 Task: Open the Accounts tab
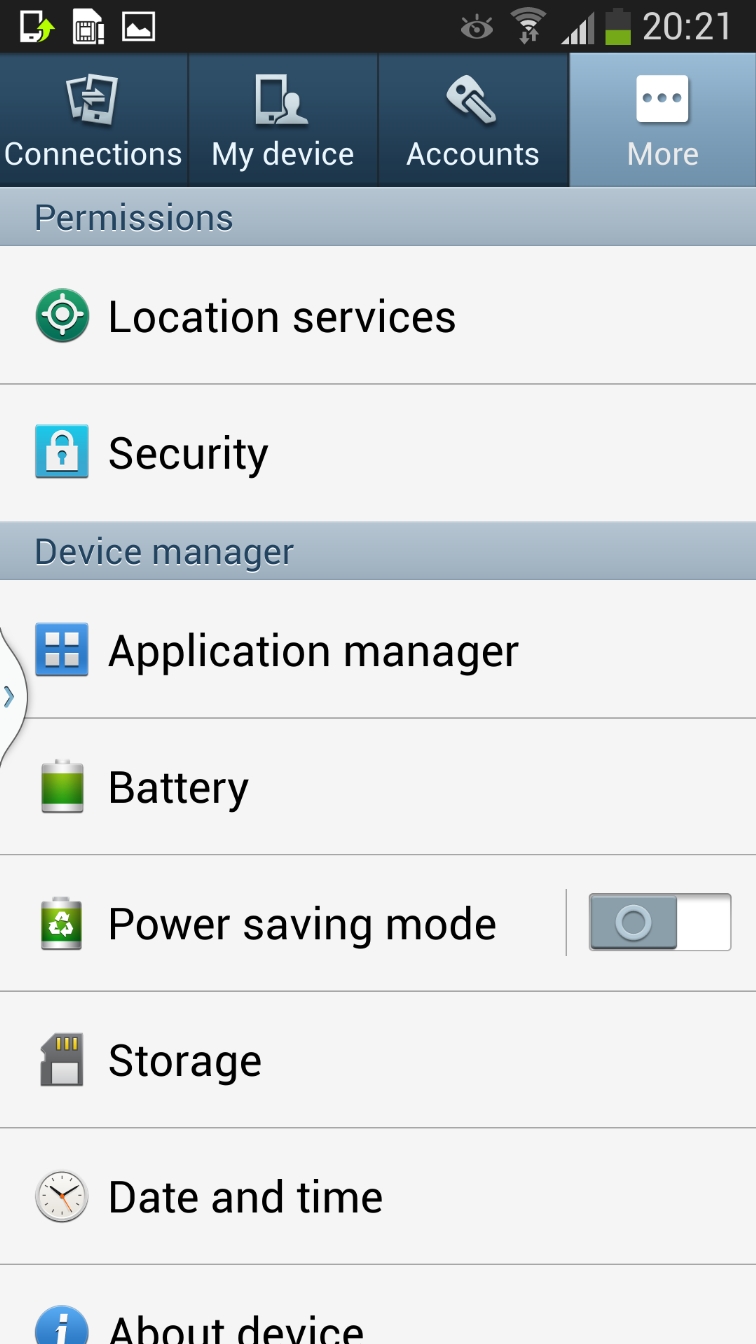472,120
